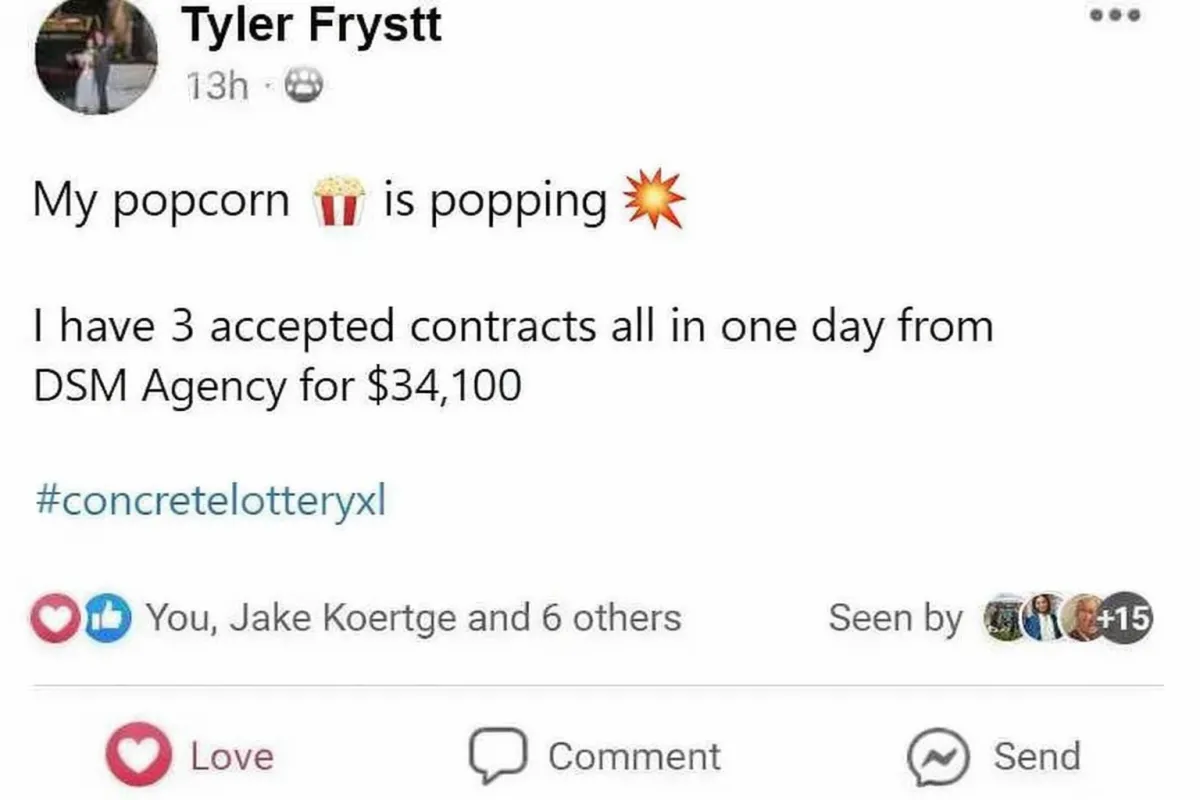Send the post via Messenger
This screenshot has height=800, width=1200.
pos(995,755)
